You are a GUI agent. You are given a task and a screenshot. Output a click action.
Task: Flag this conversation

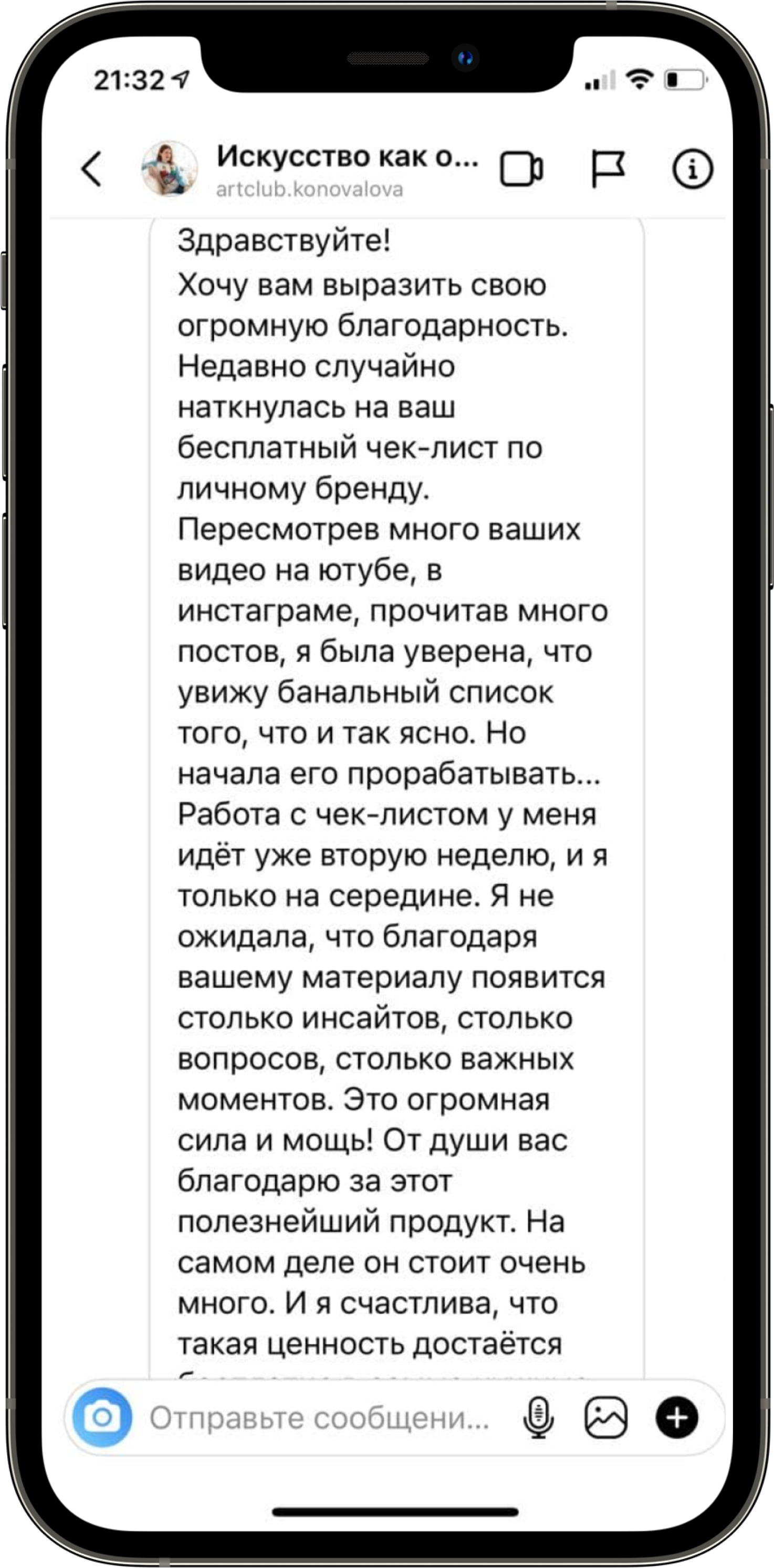(608, 169)
